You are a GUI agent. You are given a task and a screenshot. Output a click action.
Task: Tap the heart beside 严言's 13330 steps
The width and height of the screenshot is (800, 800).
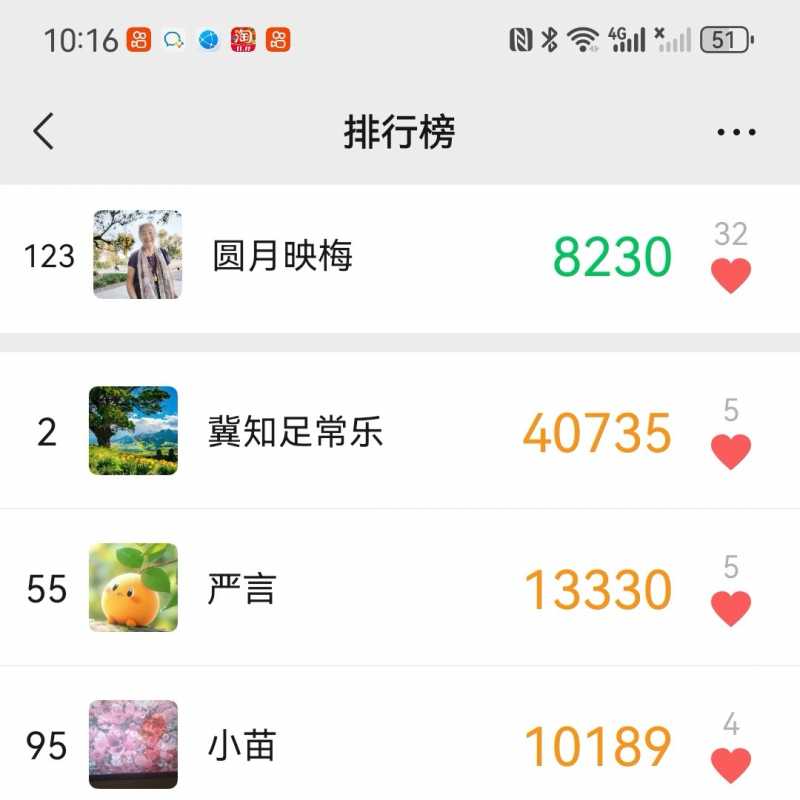(731, 608)
